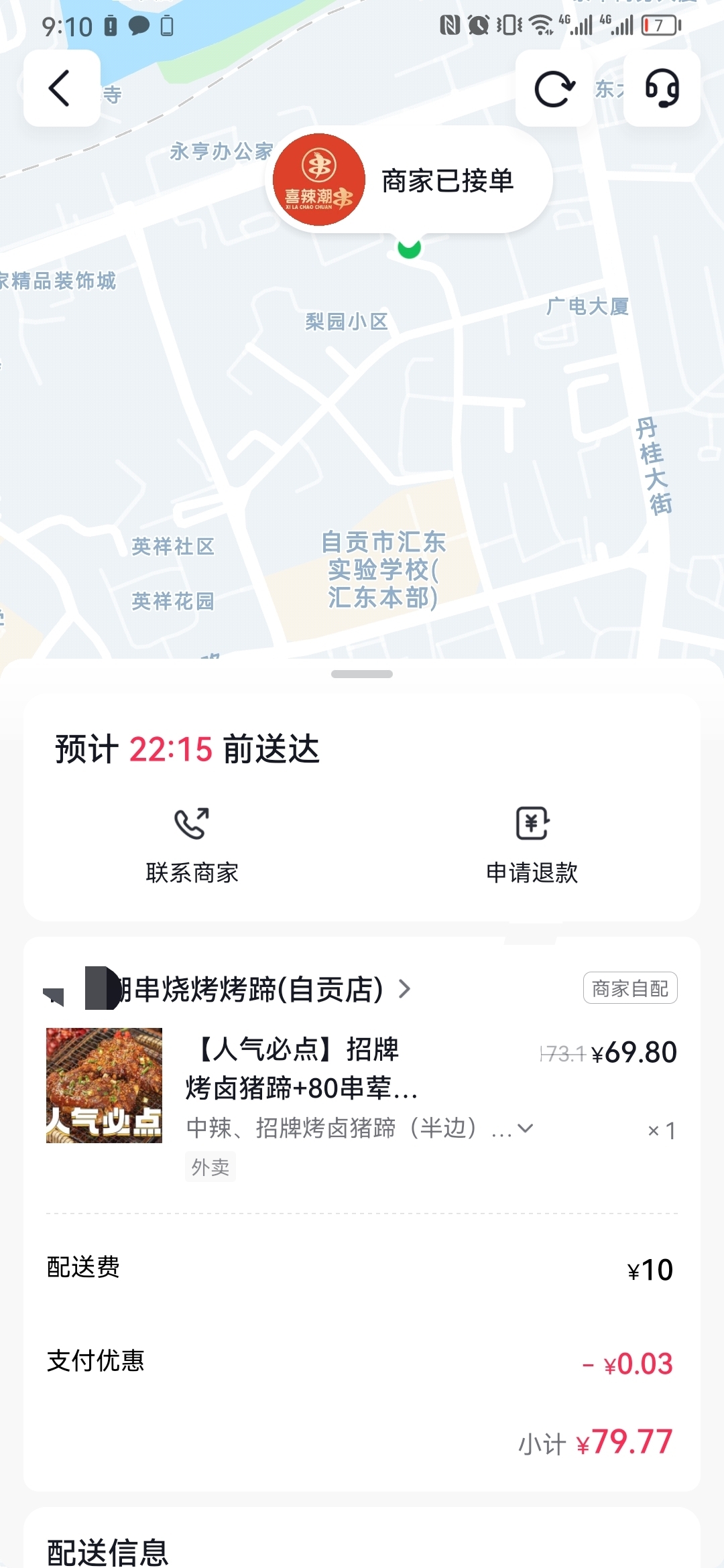Open customer service headset icon
The height and width of the screenshot is (1568, 724).
[662, 88]
